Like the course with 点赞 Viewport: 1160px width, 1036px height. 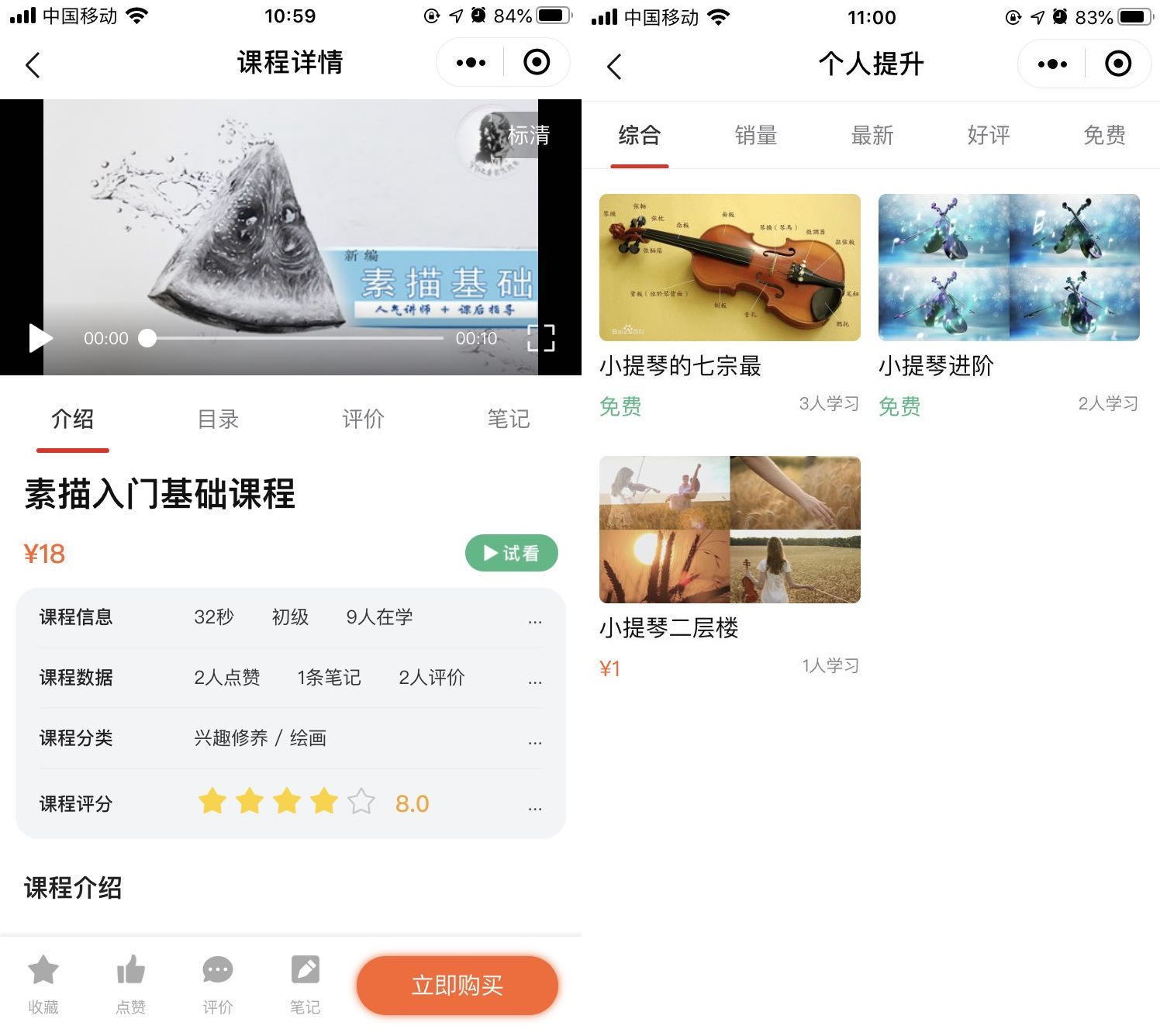[x=130, y=983]
